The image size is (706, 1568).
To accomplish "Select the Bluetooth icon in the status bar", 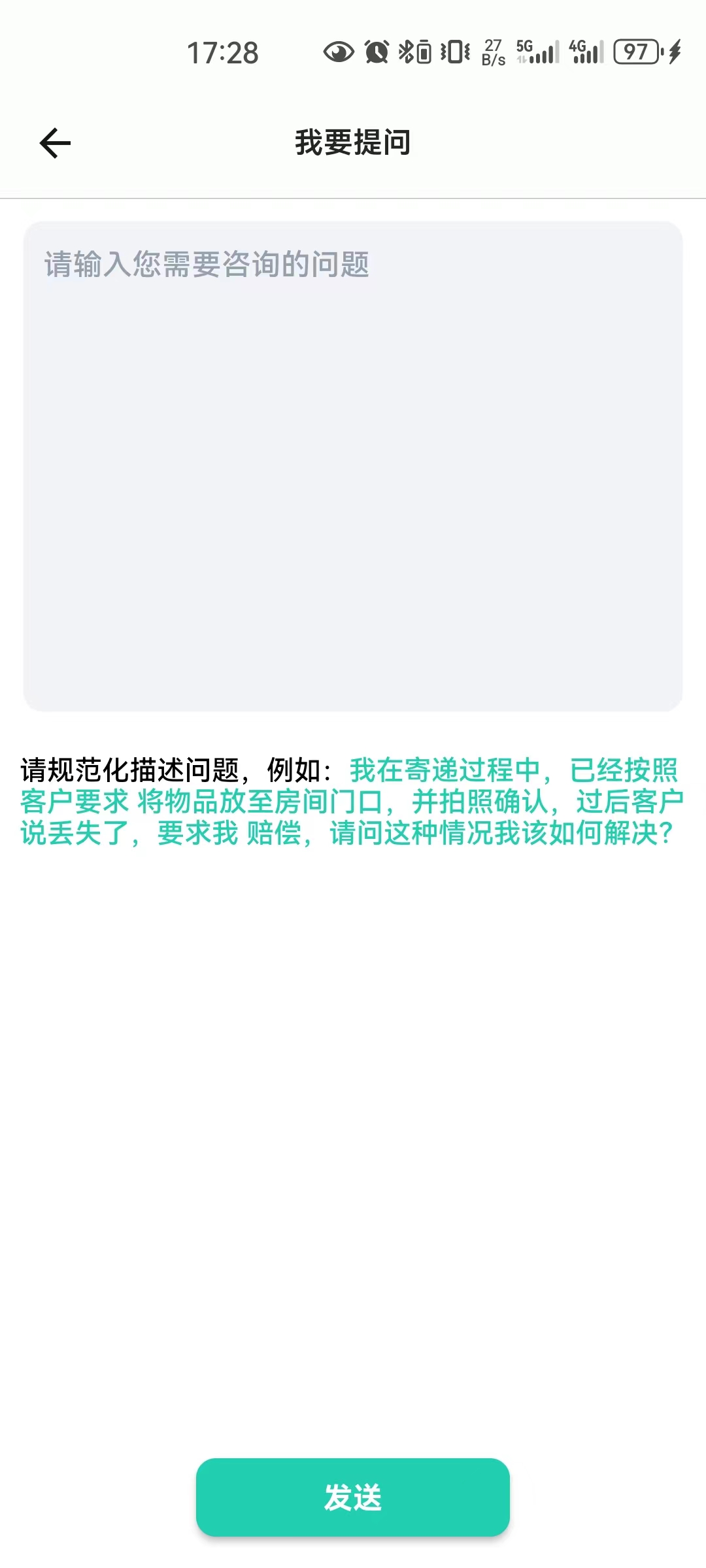I will click(405, 52).
